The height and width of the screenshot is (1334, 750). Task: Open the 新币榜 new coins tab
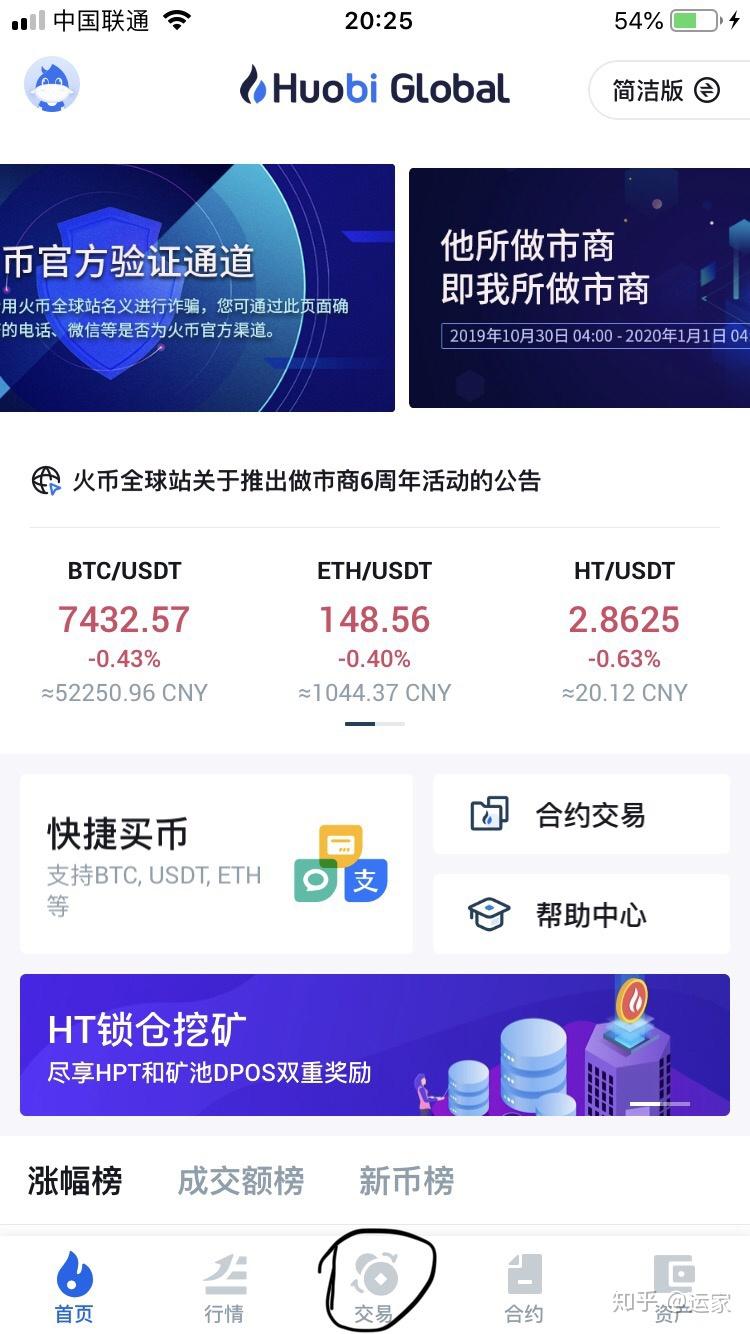pos(405,1182)
